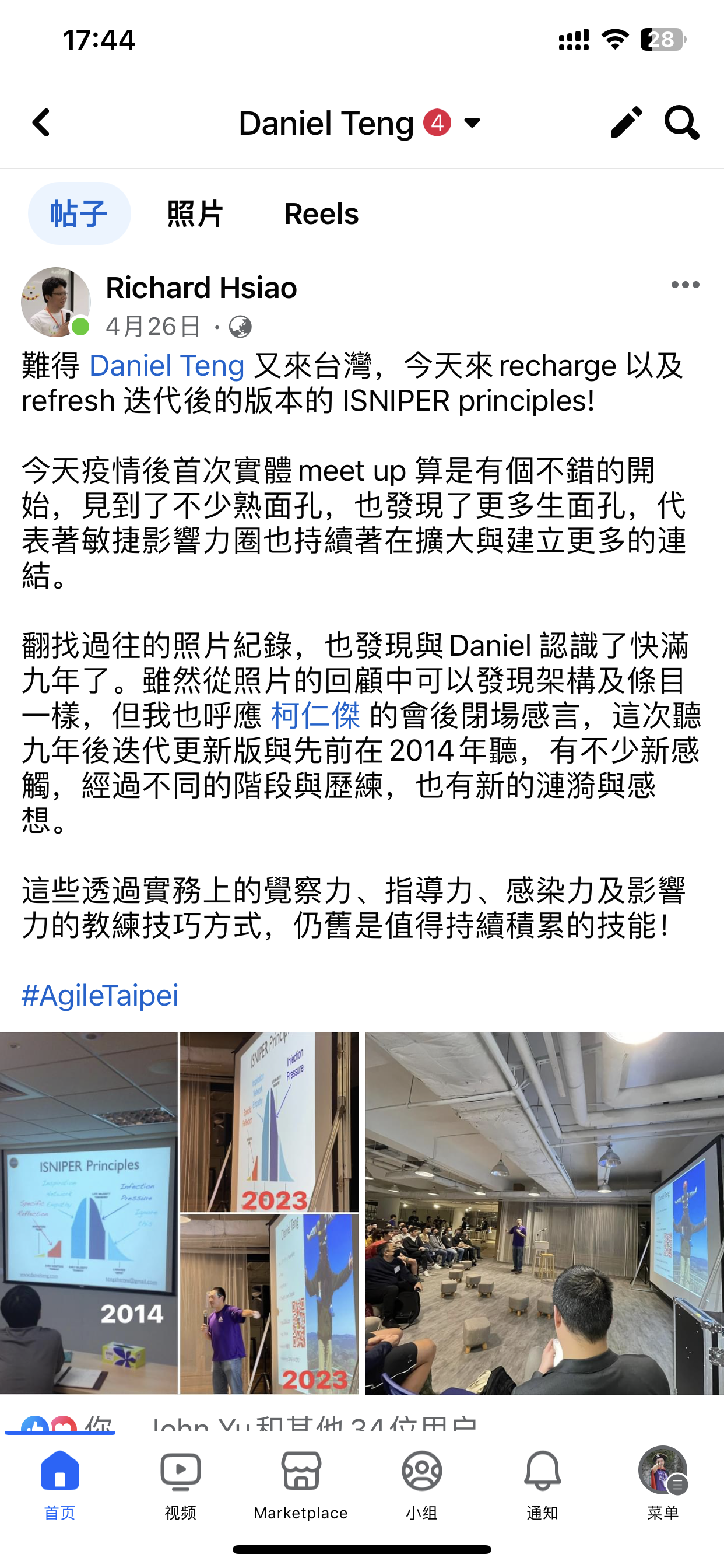Open the Marketplace tab
This screenshot has height=1568, width=724.
point(301,1484)
